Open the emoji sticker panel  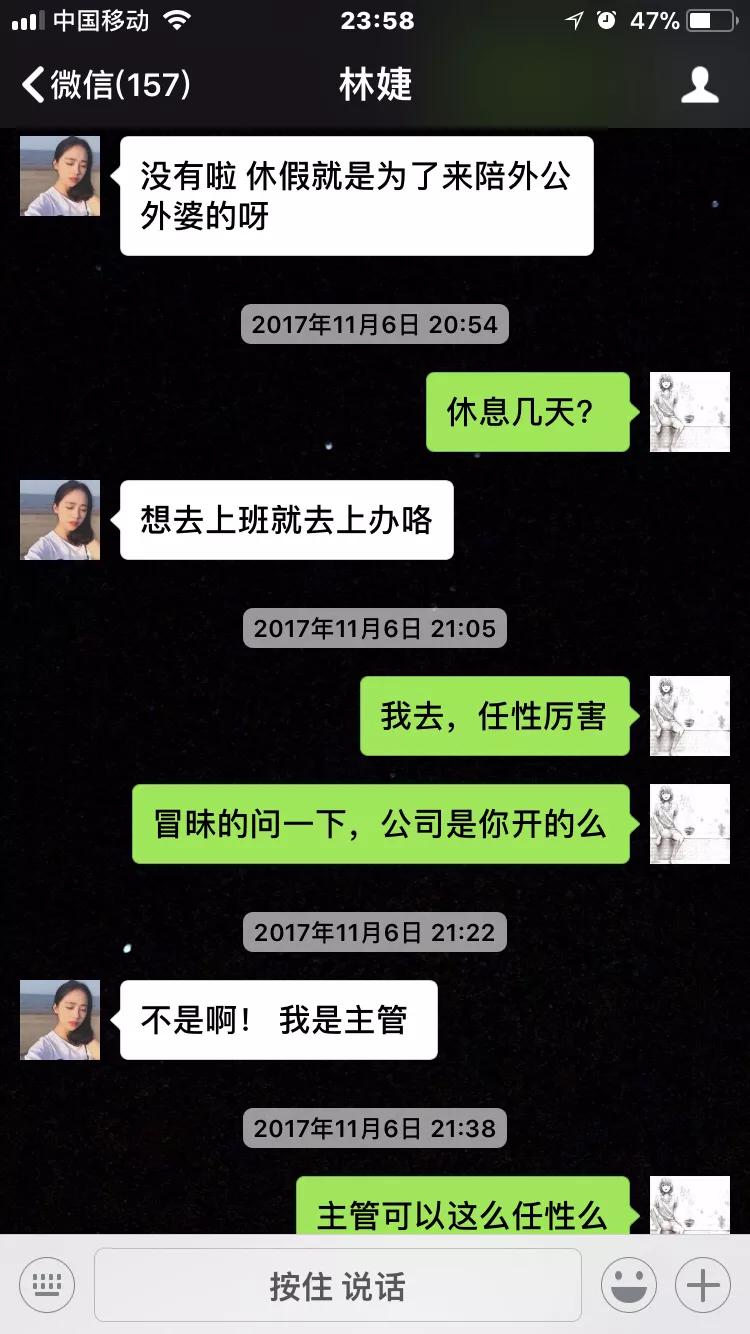(628, 1284)
